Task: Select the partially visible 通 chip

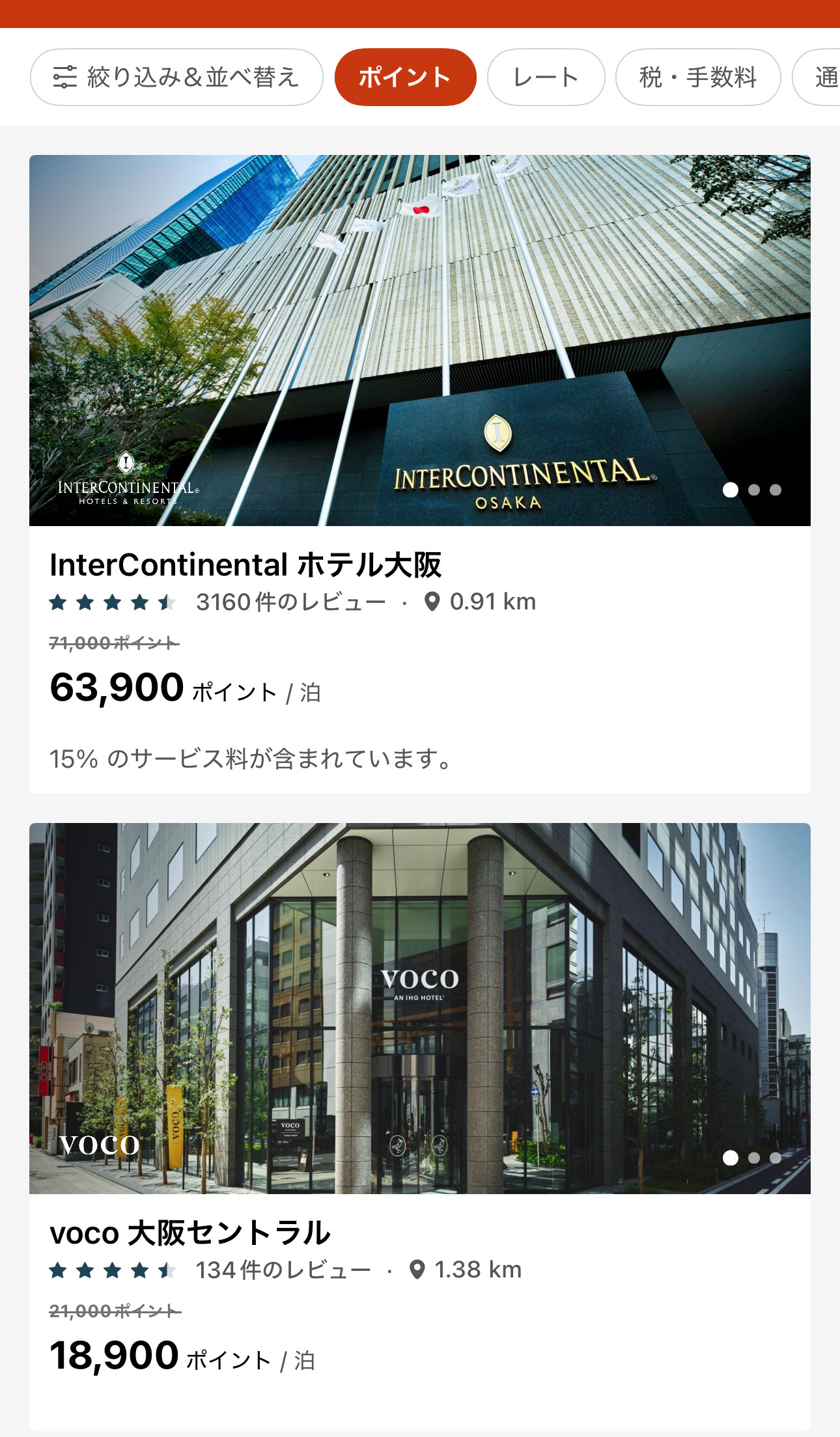Action: click(822, 77)
